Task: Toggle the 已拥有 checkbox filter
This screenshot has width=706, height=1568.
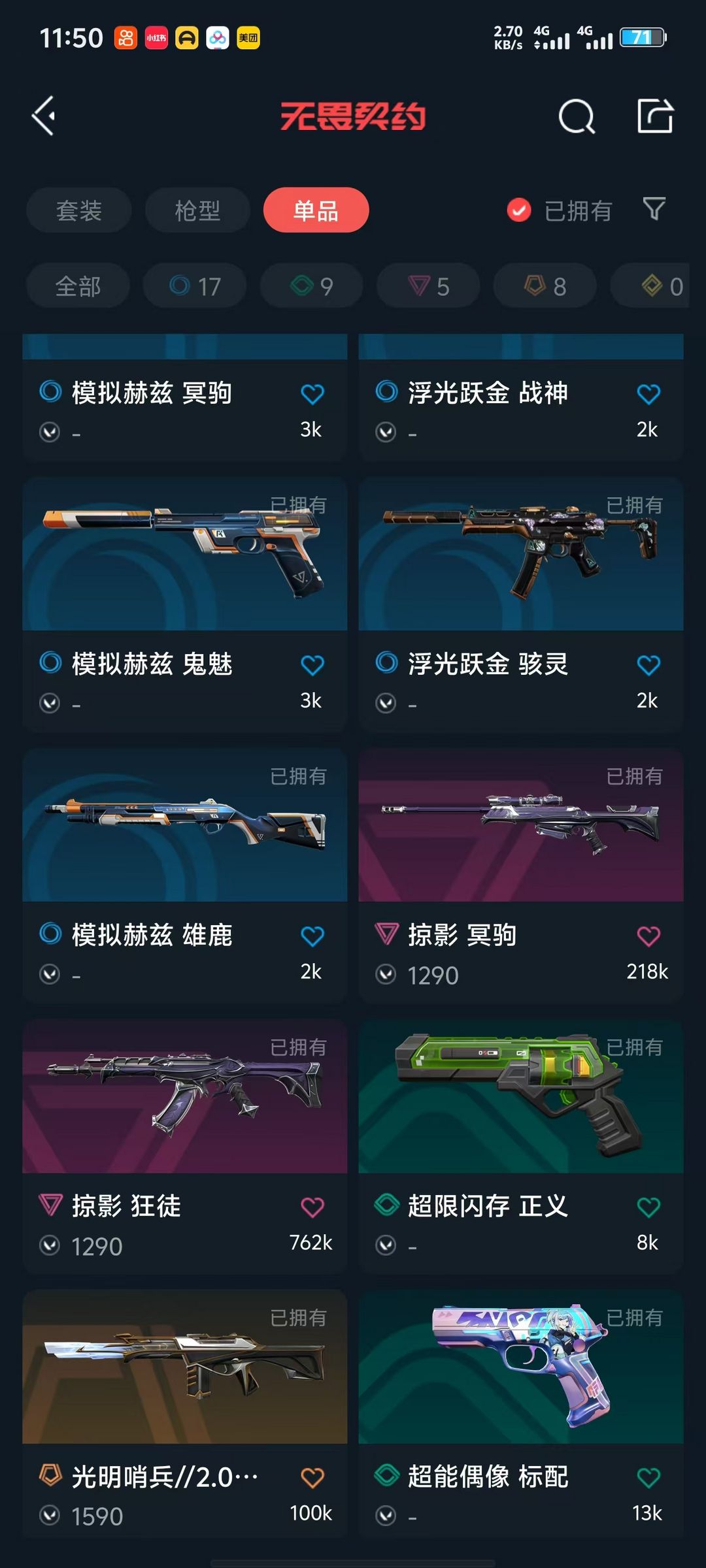Action: 560,210
